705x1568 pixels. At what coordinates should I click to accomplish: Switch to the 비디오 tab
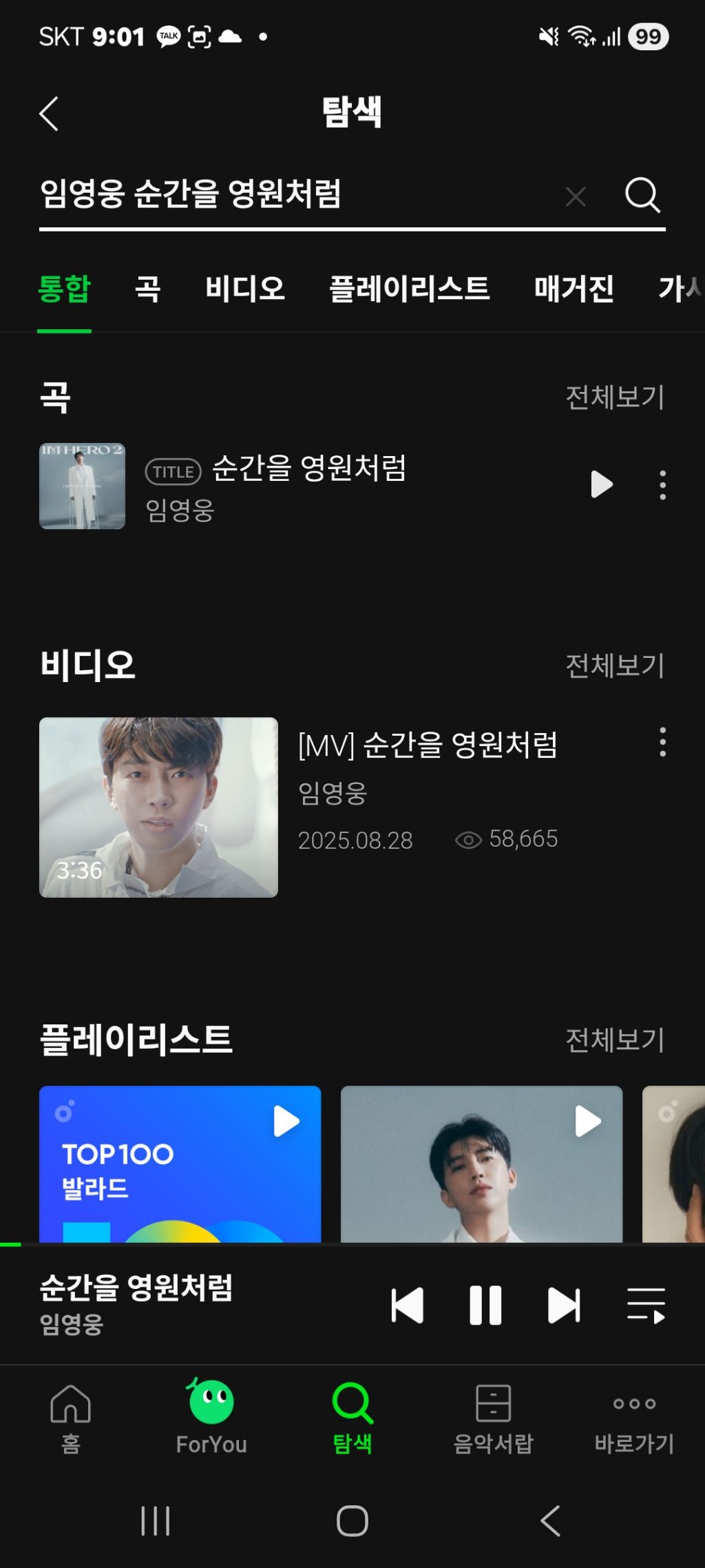(x=245, y=289)
